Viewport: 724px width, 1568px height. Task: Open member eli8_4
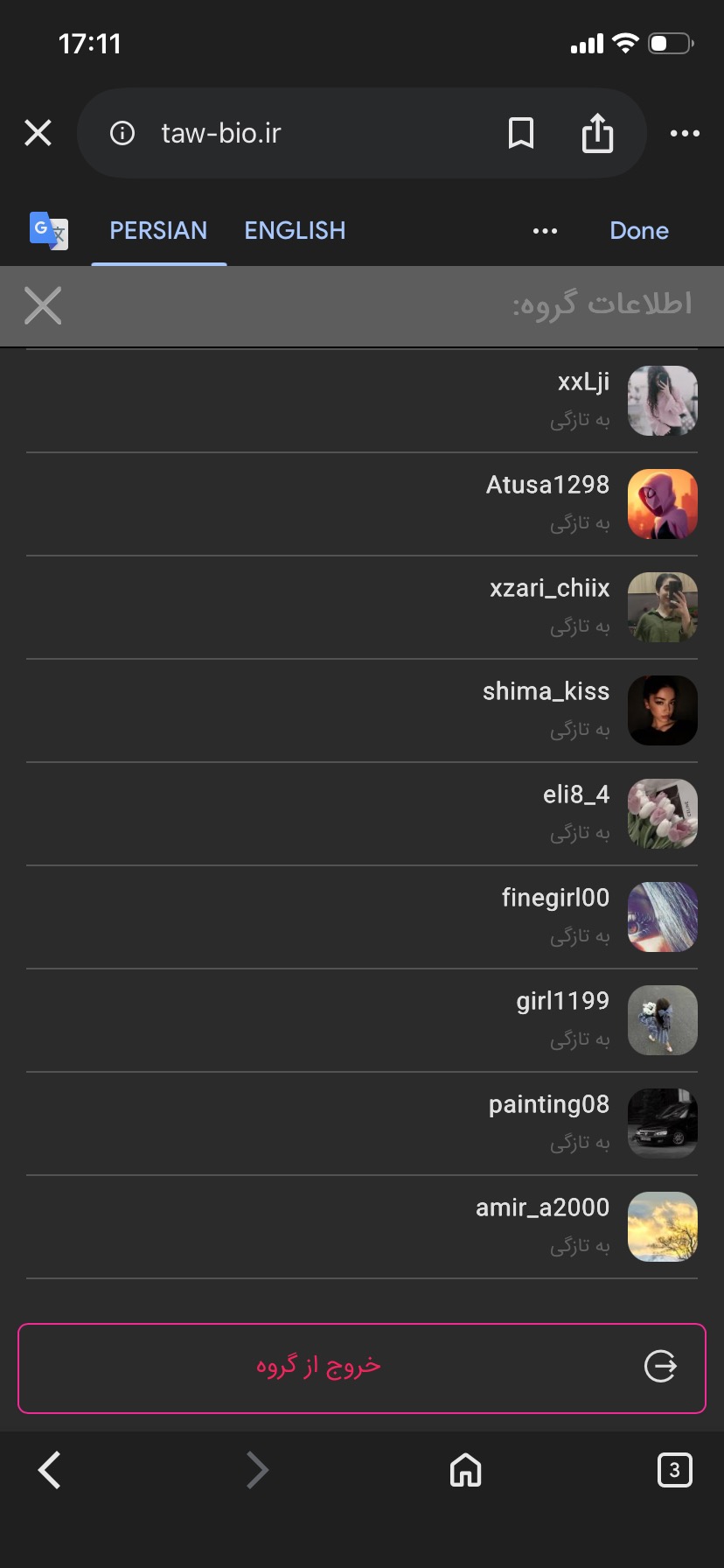(362, 814)
